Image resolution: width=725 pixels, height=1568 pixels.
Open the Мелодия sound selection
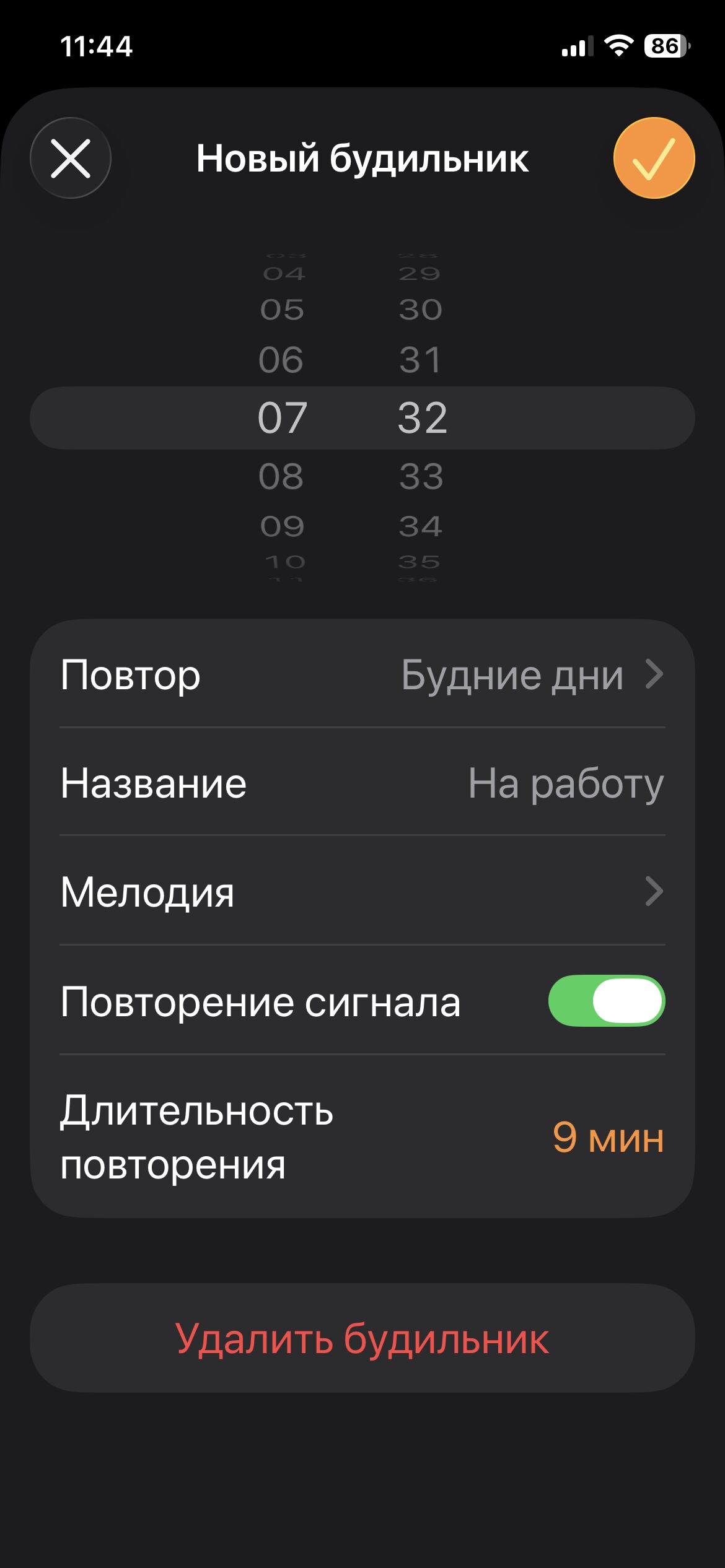coord(362,892)
